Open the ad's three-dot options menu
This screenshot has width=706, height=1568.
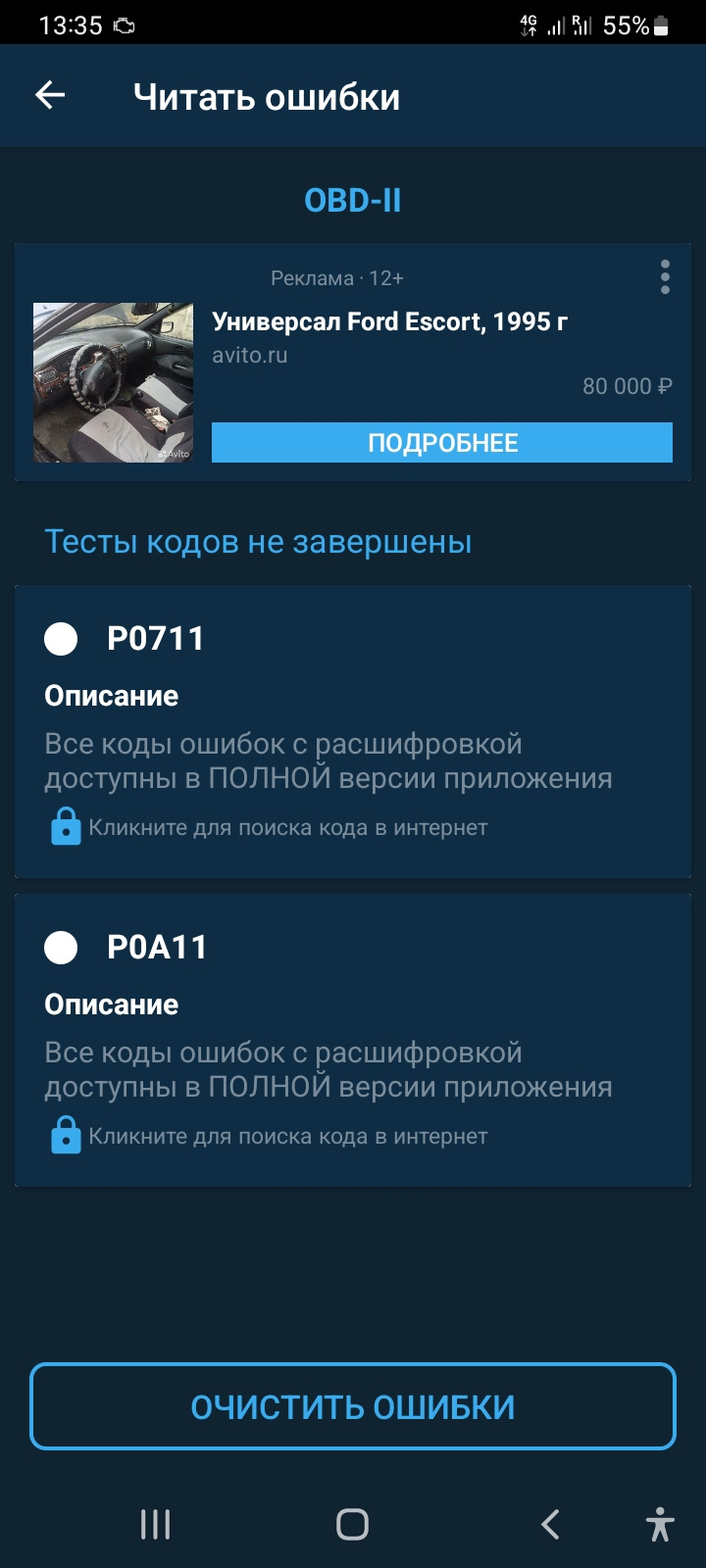[x=665, y=277]
